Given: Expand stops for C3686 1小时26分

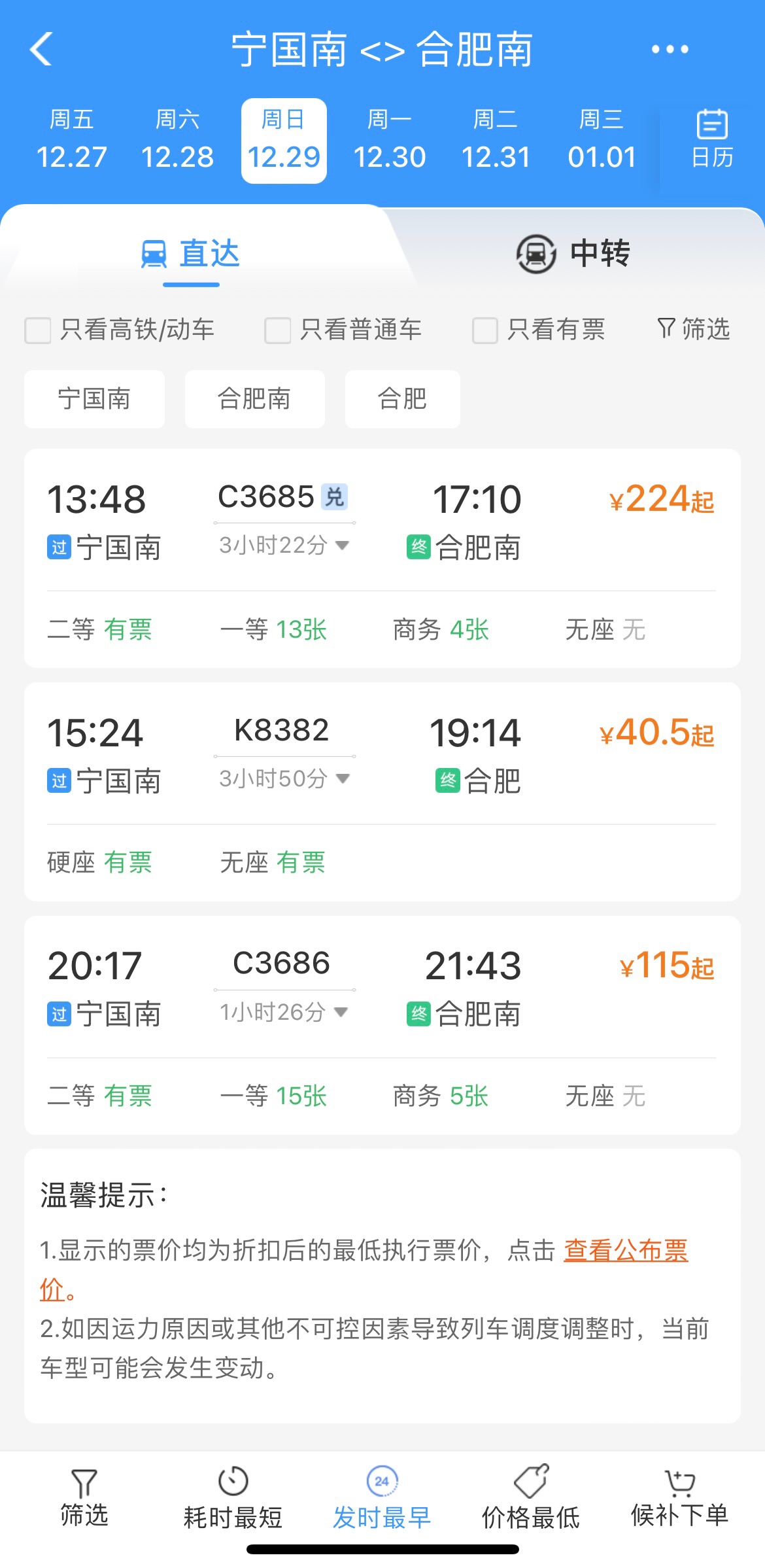Looking at the screenshot, I should (x=284, y=1013).
